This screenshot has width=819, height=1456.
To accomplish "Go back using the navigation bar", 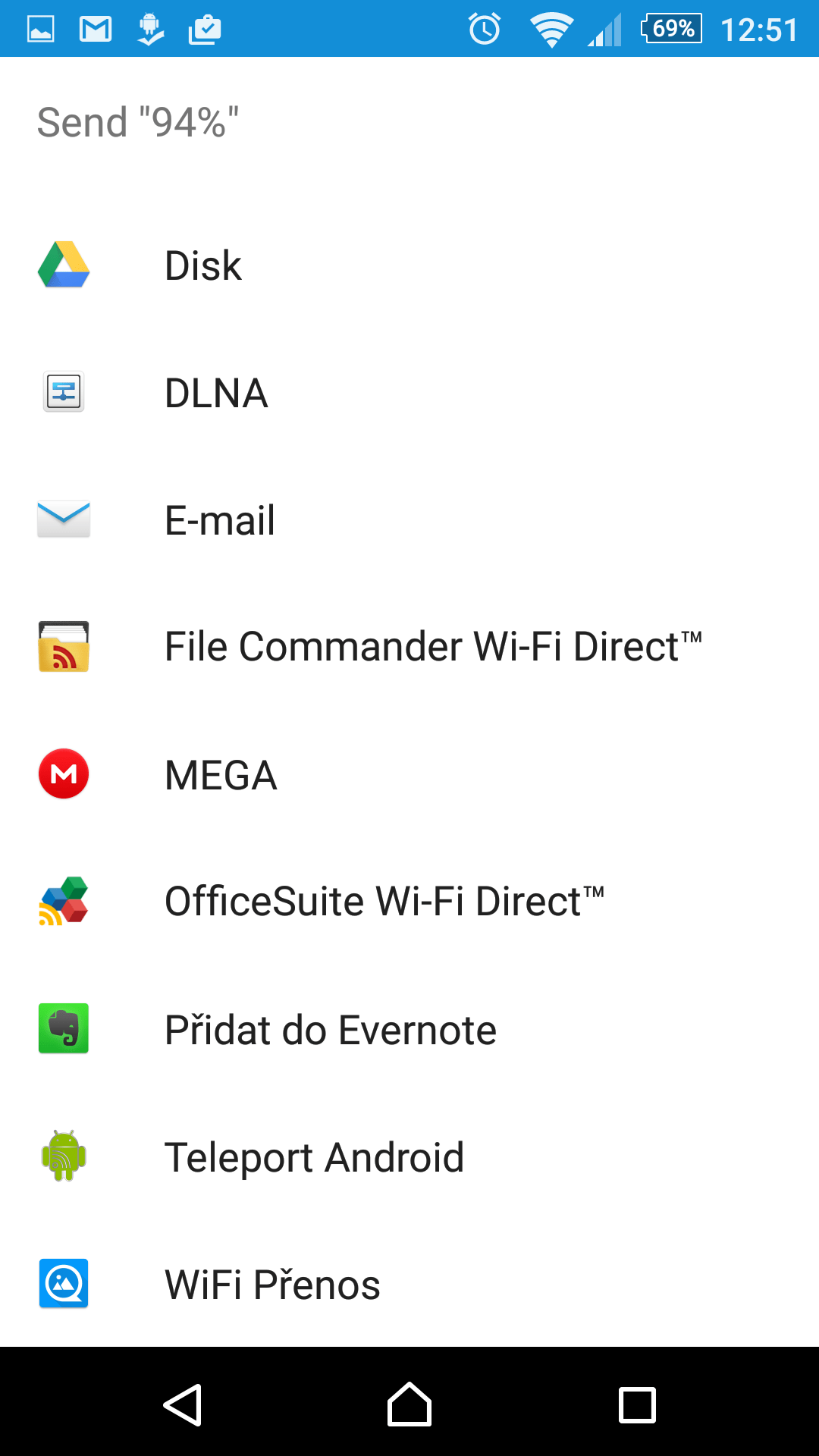I will pos(182,1405).
